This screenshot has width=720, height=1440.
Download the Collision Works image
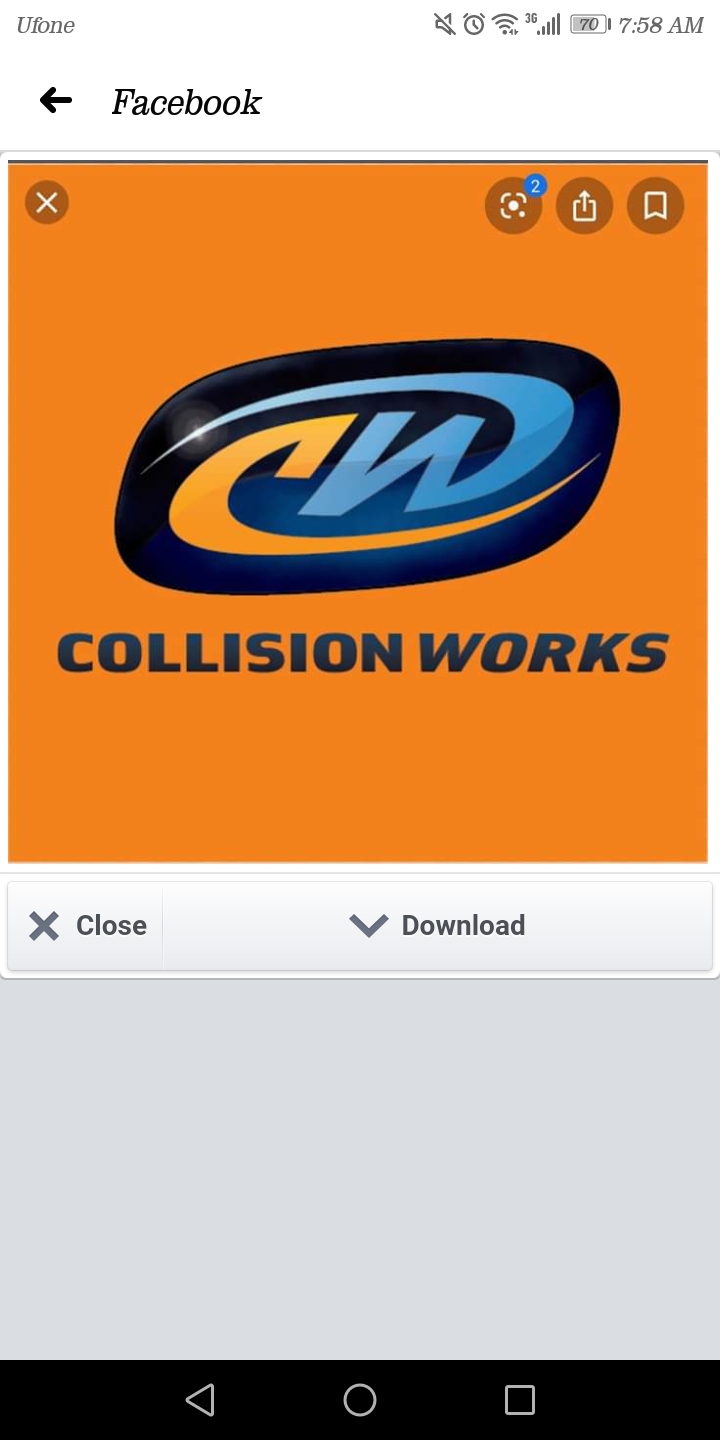438,925
